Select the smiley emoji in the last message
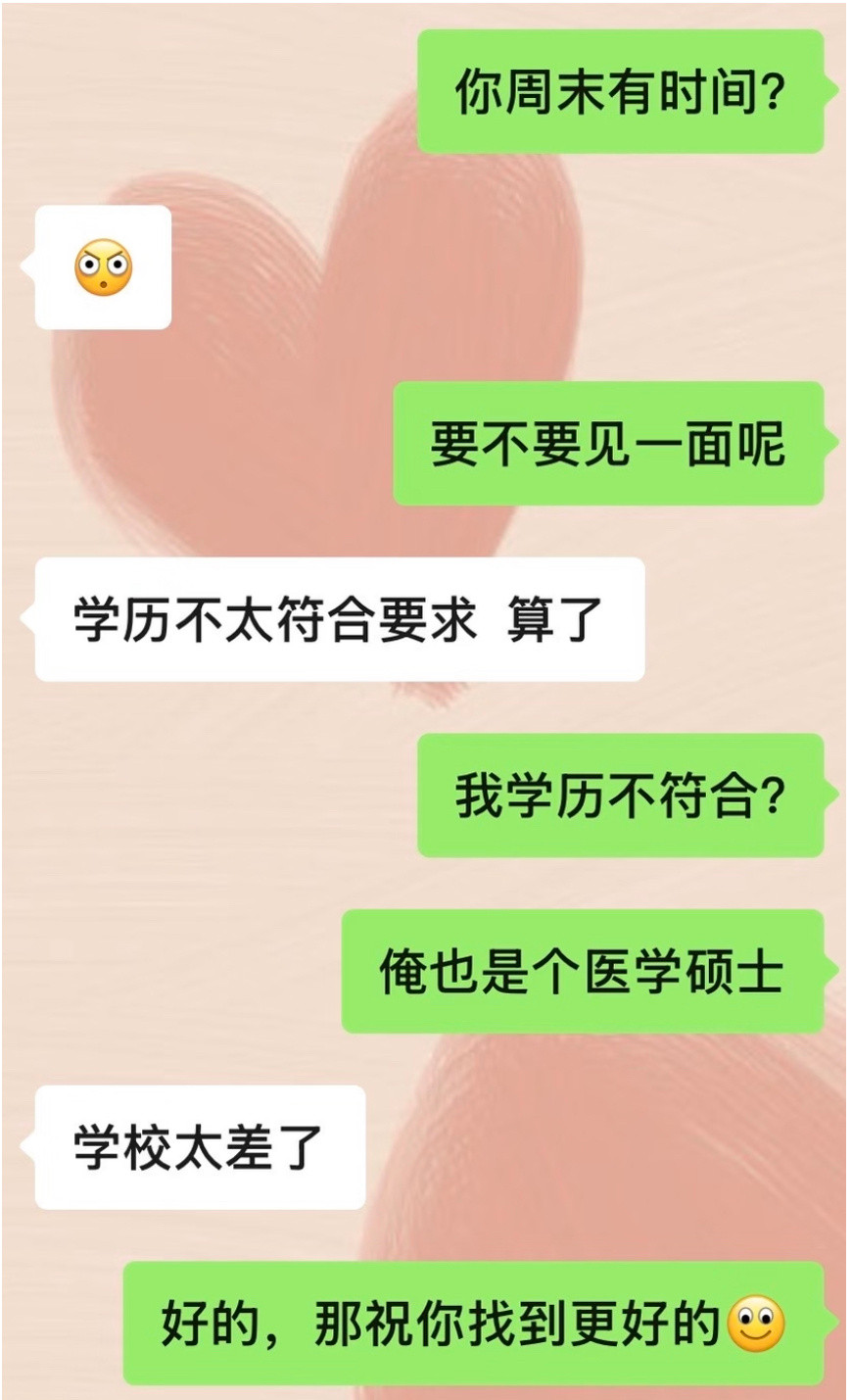 coord(754,1325)
